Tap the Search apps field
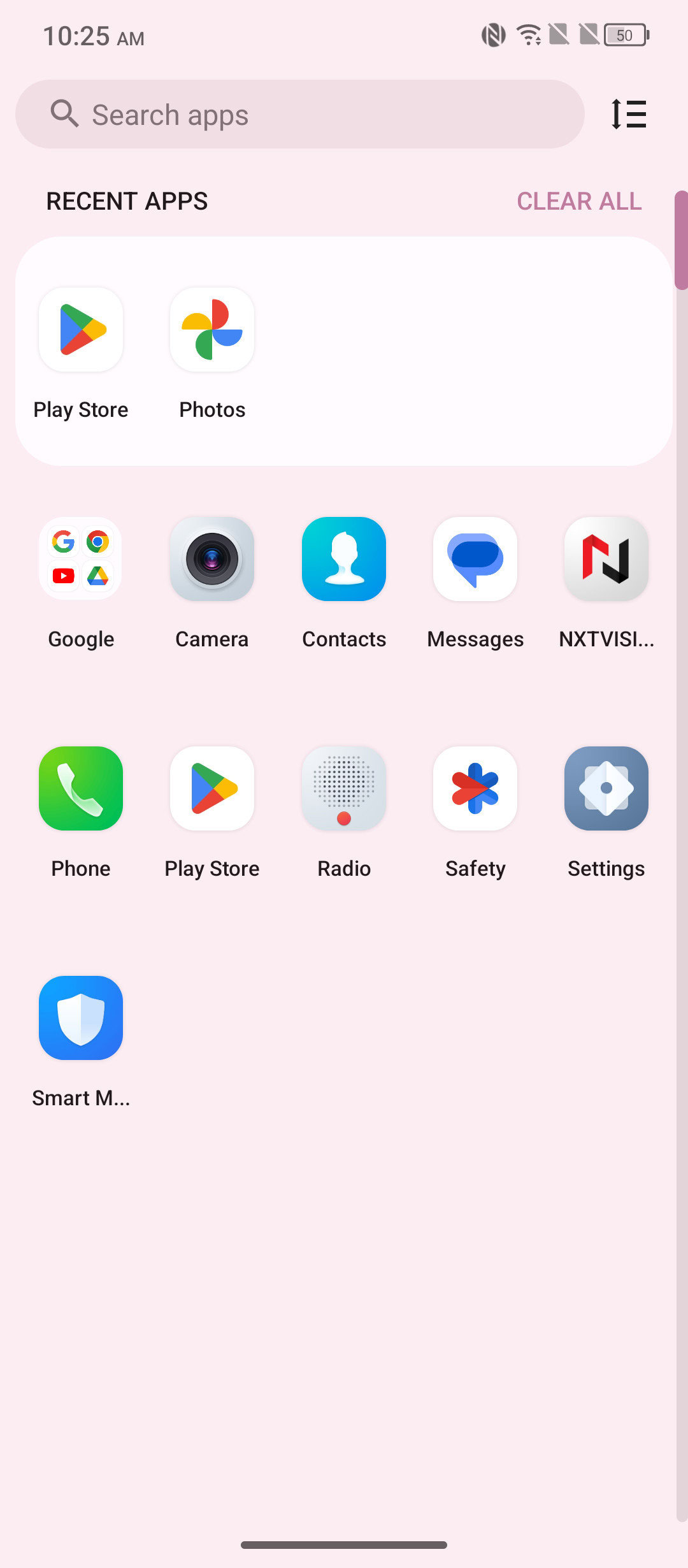The width and height of the screenshot is (688, 1568). point(299,115)
